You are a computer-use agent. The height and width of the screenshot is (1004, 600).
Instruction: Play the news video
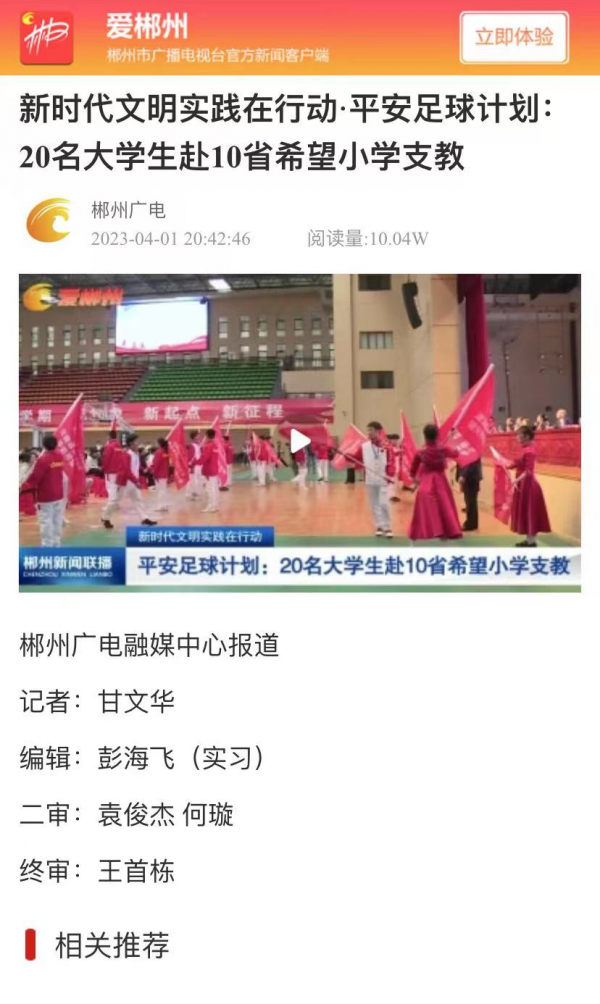click(x=300, y=441)
